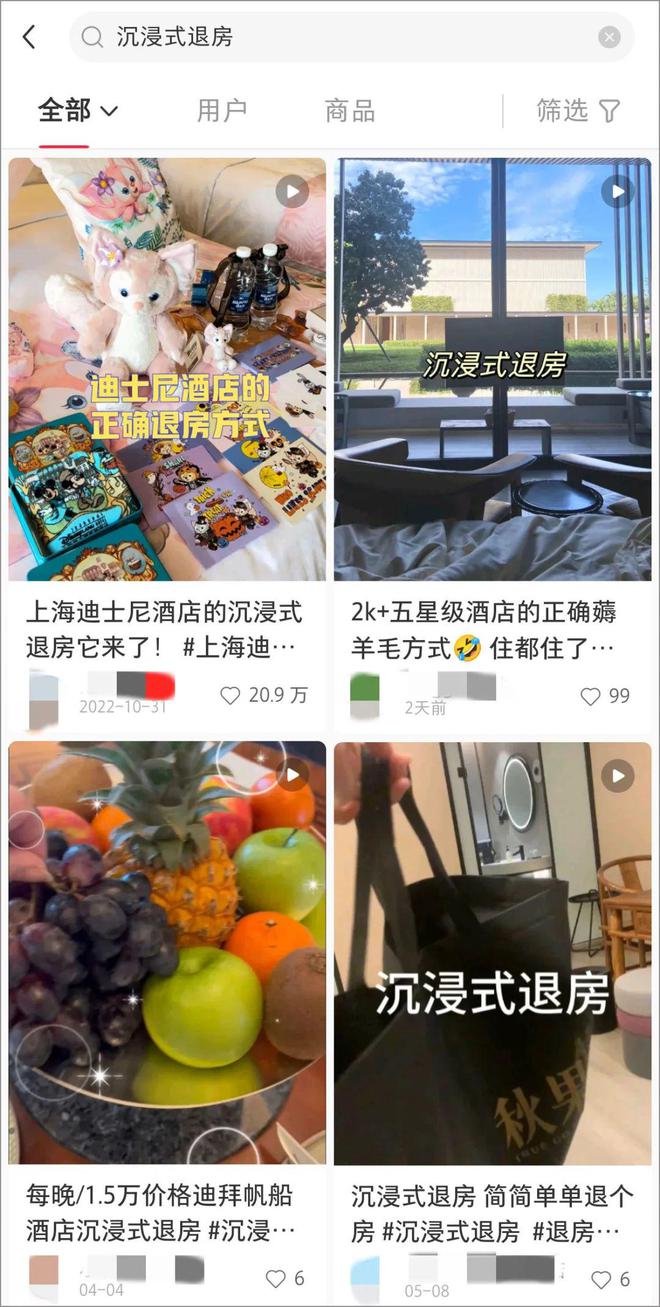
Task: Like the Disney hotel post with 20.9万 likes
Action: (x=231, y=696)
